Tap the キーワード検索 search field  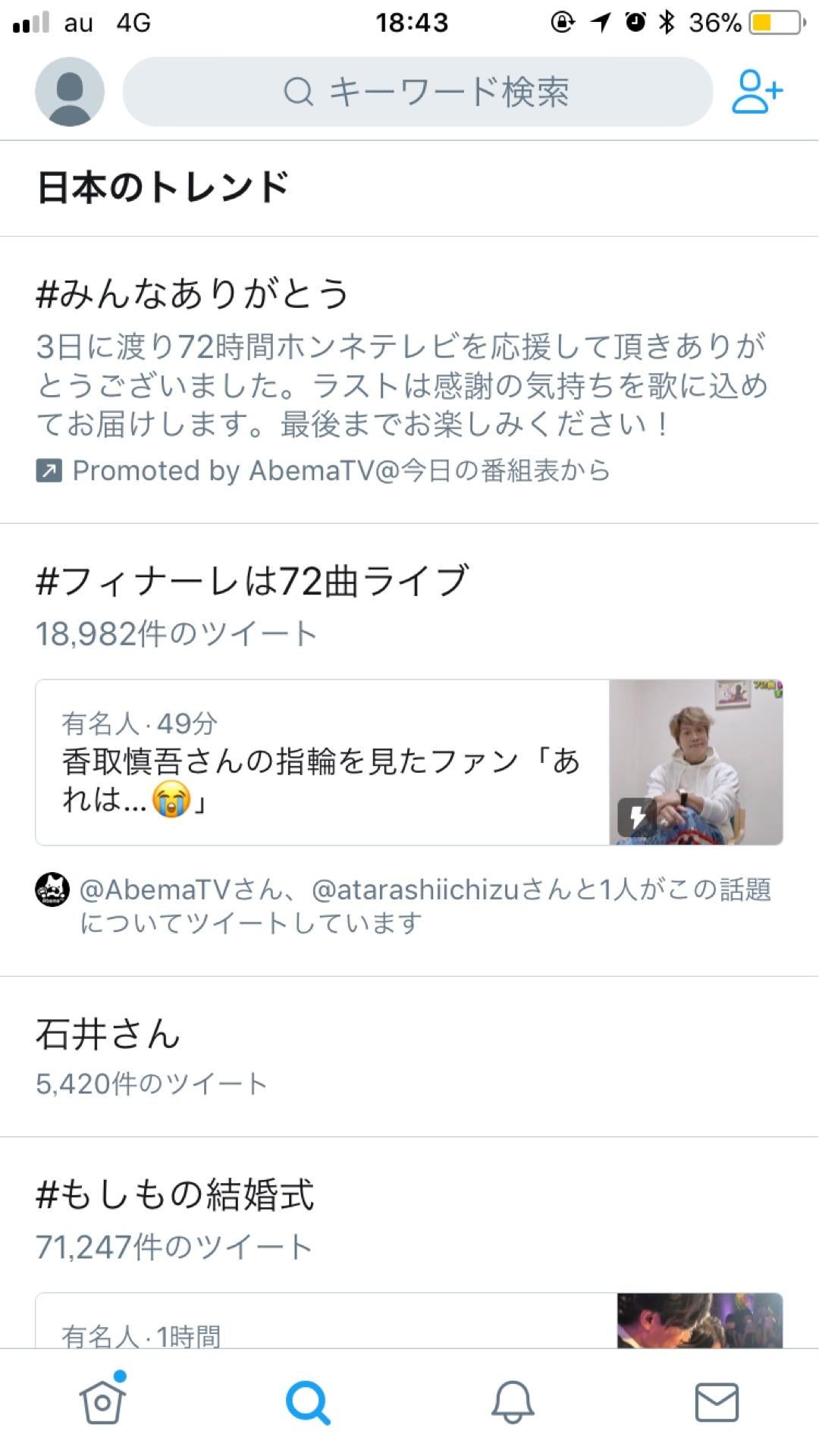point(418,92)
